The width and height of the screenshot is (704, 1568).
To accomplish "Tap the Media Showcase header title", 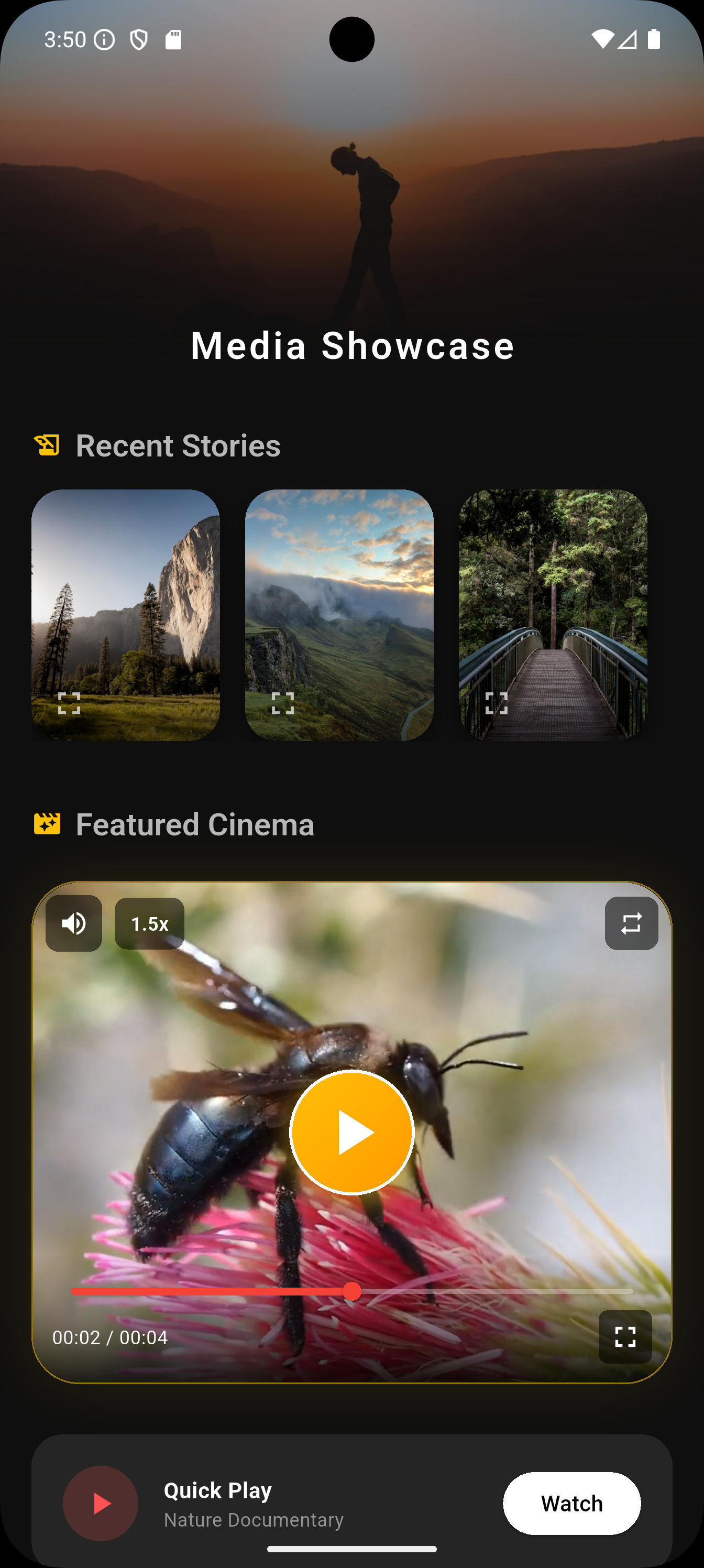I will coord(351,346).
